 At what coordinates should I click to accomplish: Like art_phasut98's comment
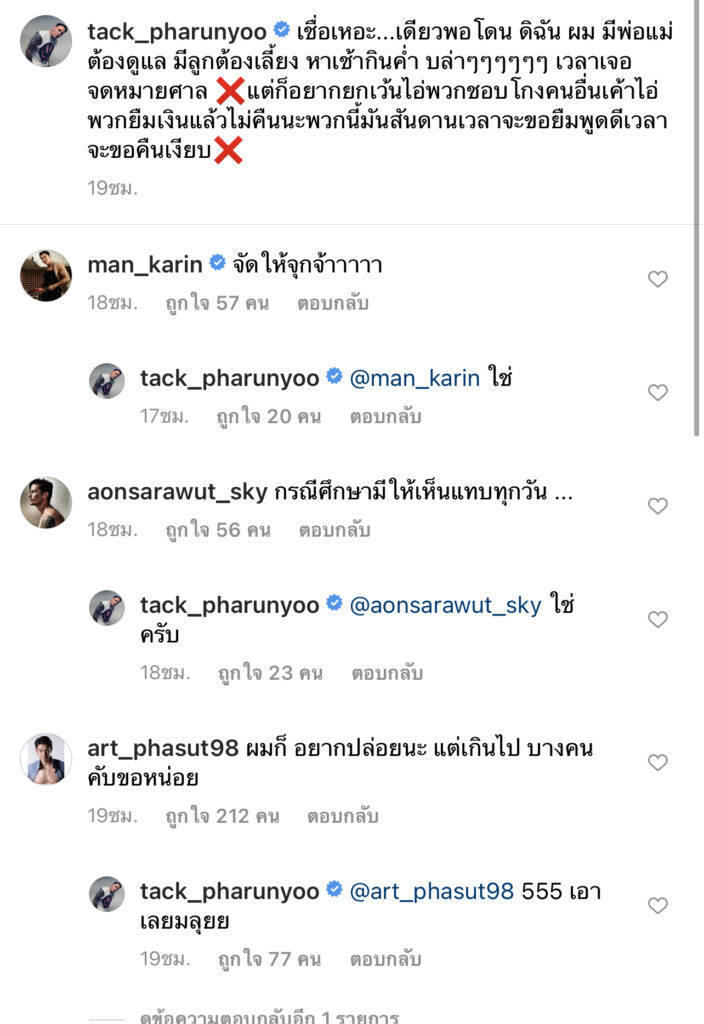(657, 763)
